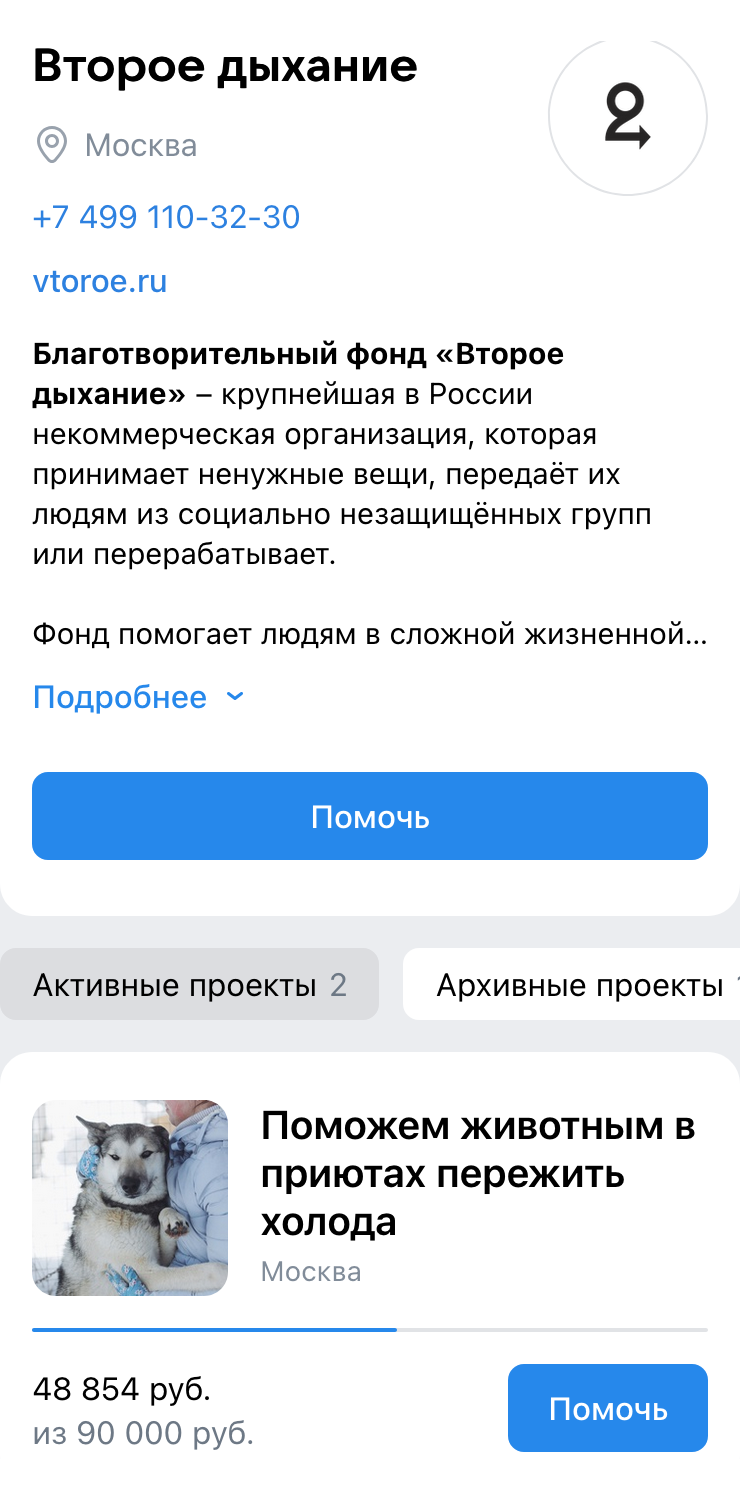Open the project Поможем животным в приютах пережить холода
The height and width of the screenshot is (1510, 740).
(x=478, y=1174)
